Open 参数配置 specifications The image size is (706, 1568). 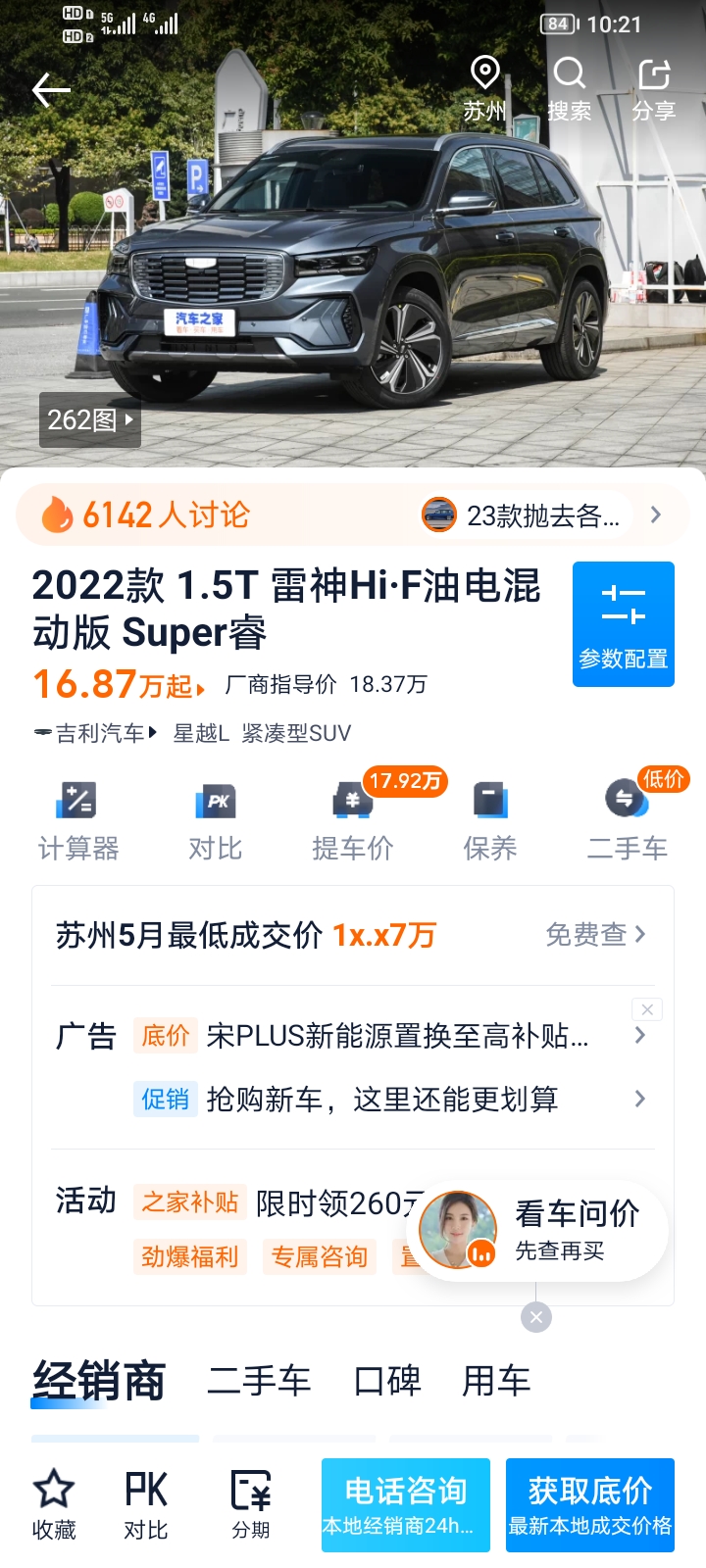coord(624,624)
